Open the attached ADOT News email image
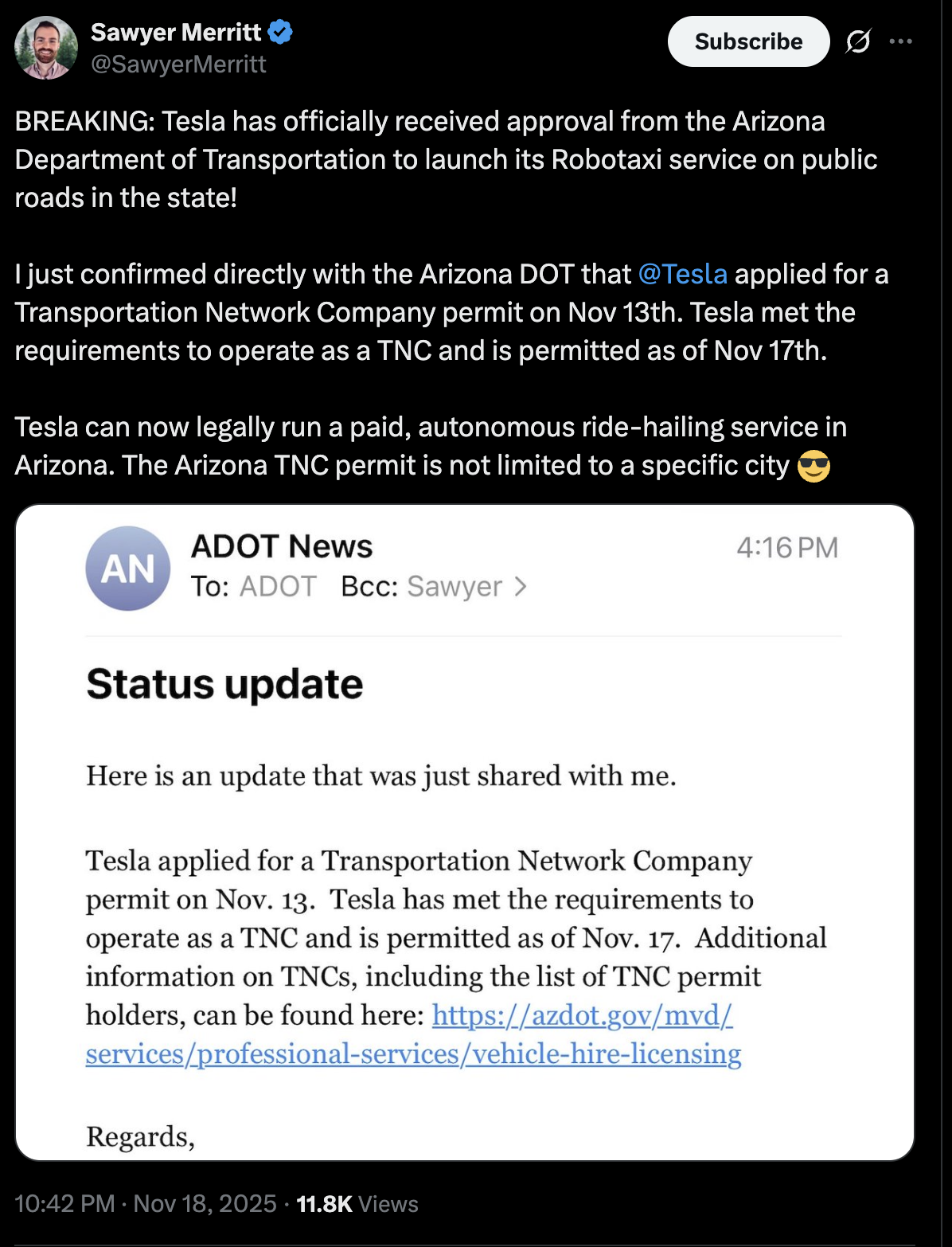Viewport: 952px width, 1247px height. (464, 832)
